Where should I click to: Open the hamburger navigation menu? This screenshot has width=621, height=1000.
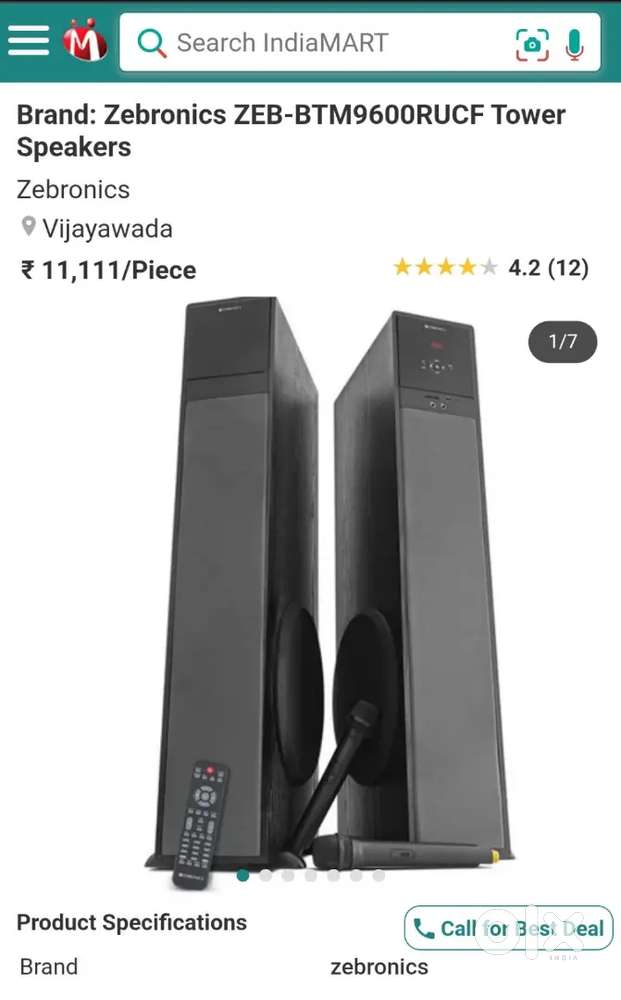(x=28, y=40)
